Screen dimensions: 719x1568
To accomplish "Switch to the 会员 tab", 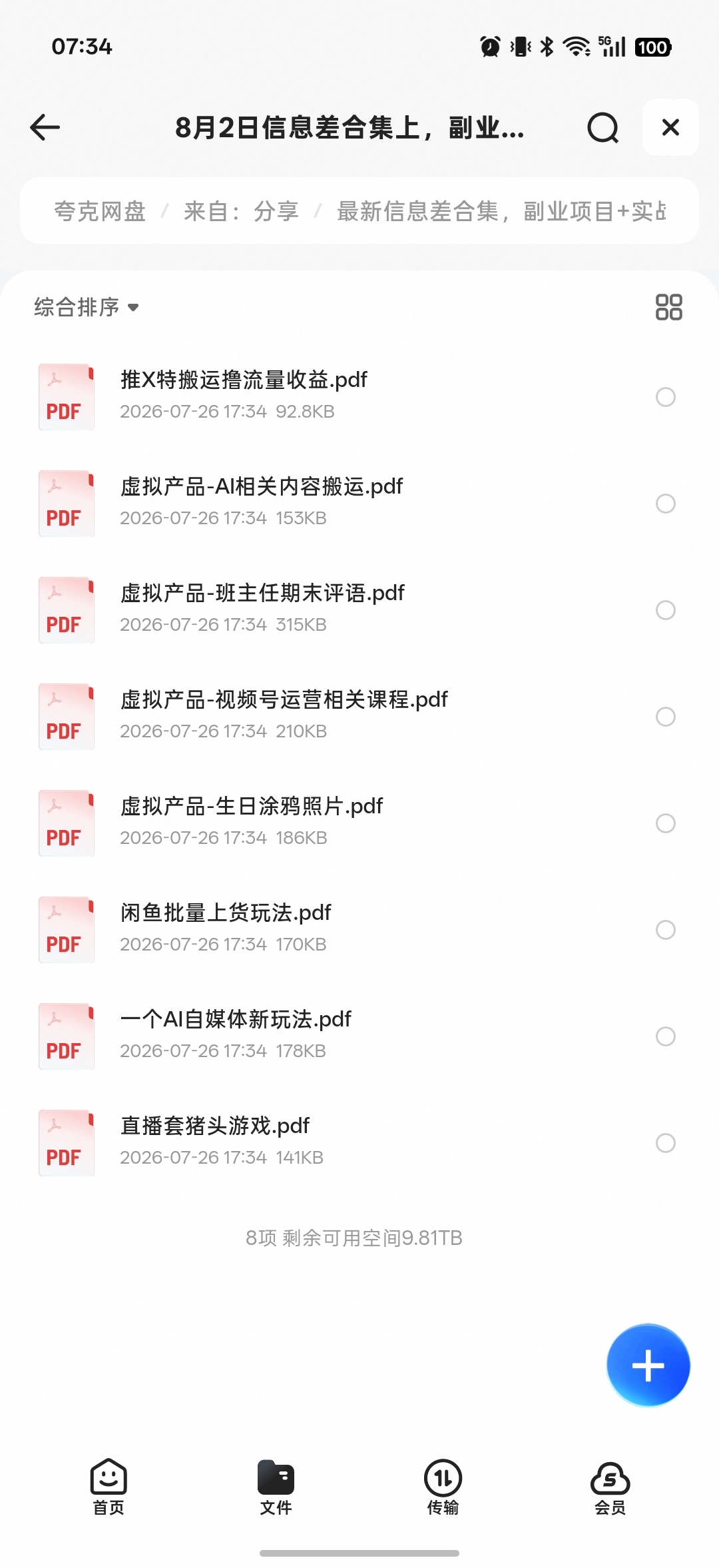I will (x=610, y=1487).
